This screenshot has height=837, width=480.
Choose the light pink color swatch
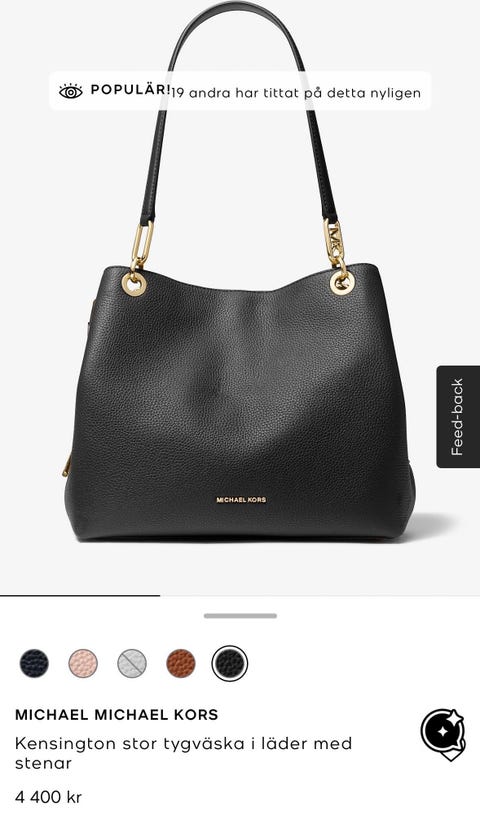(x=83, y=664)
